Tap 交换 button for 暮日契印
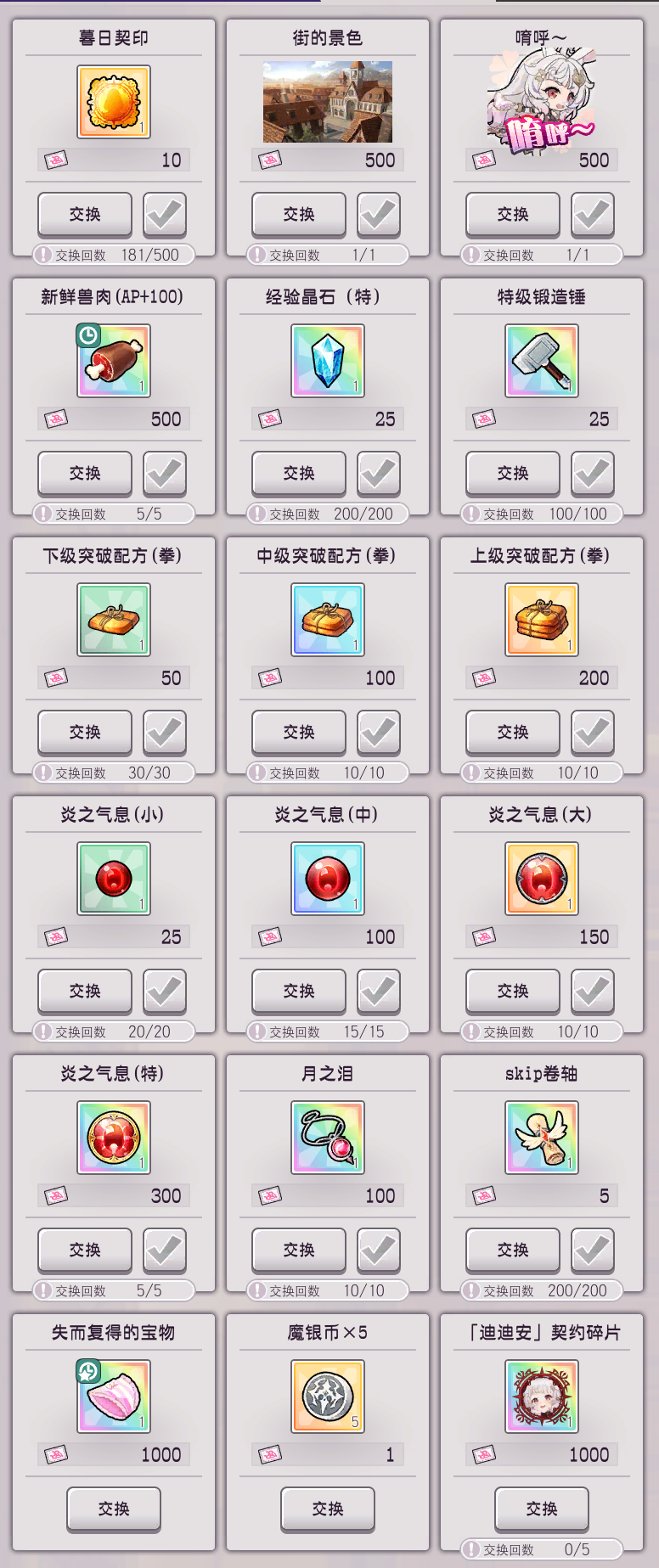 pos(85,214)
